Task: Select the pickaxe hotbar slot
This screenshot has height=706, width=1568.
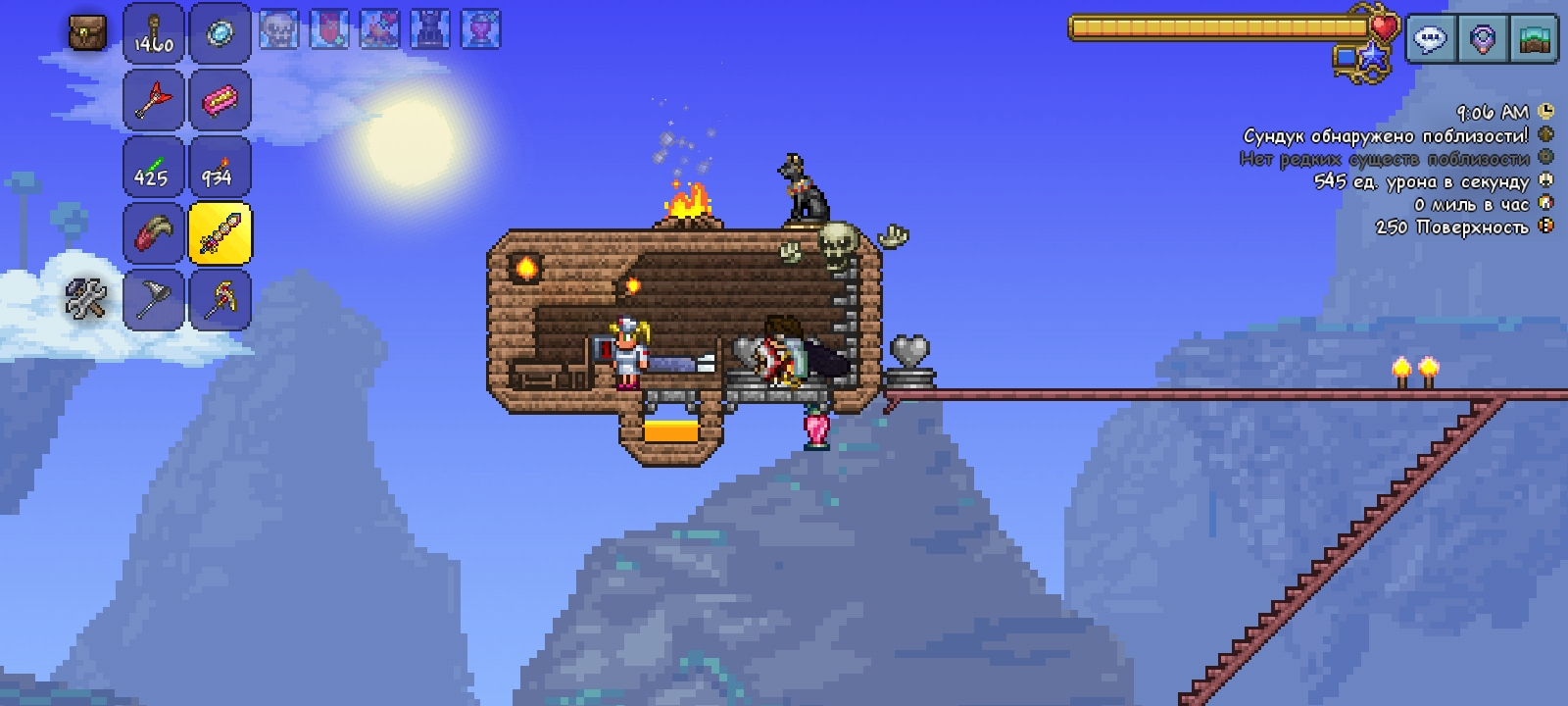Action: click(220, 299)
